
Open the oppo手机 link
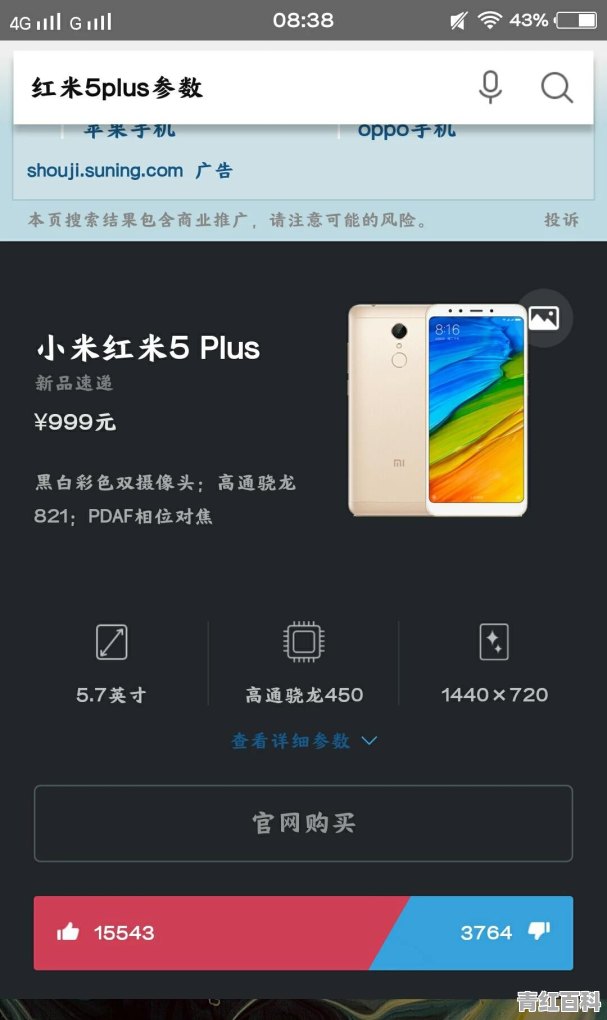pos(407,132)
